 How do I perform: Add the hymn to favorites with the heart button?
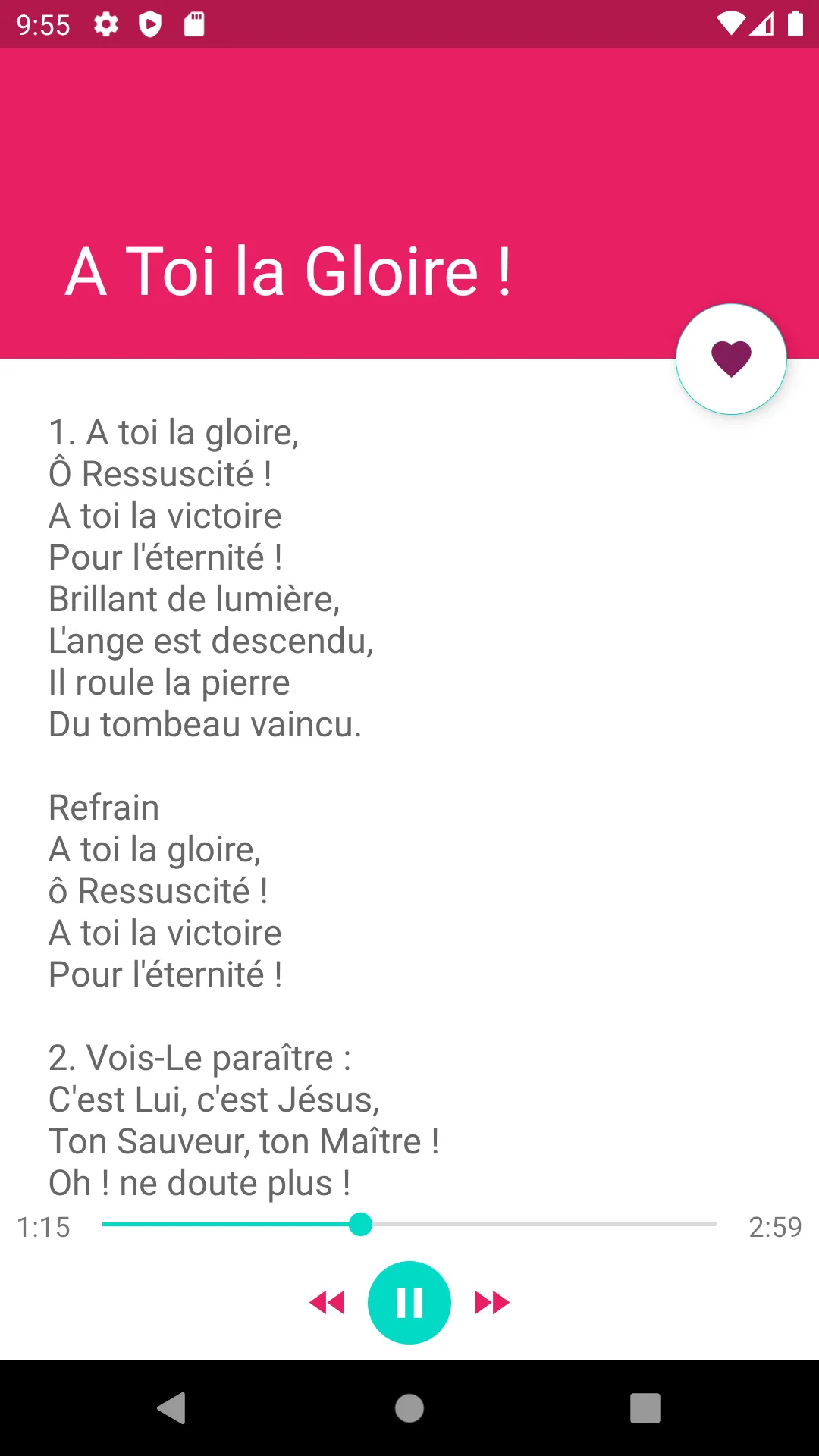[731, 359]
